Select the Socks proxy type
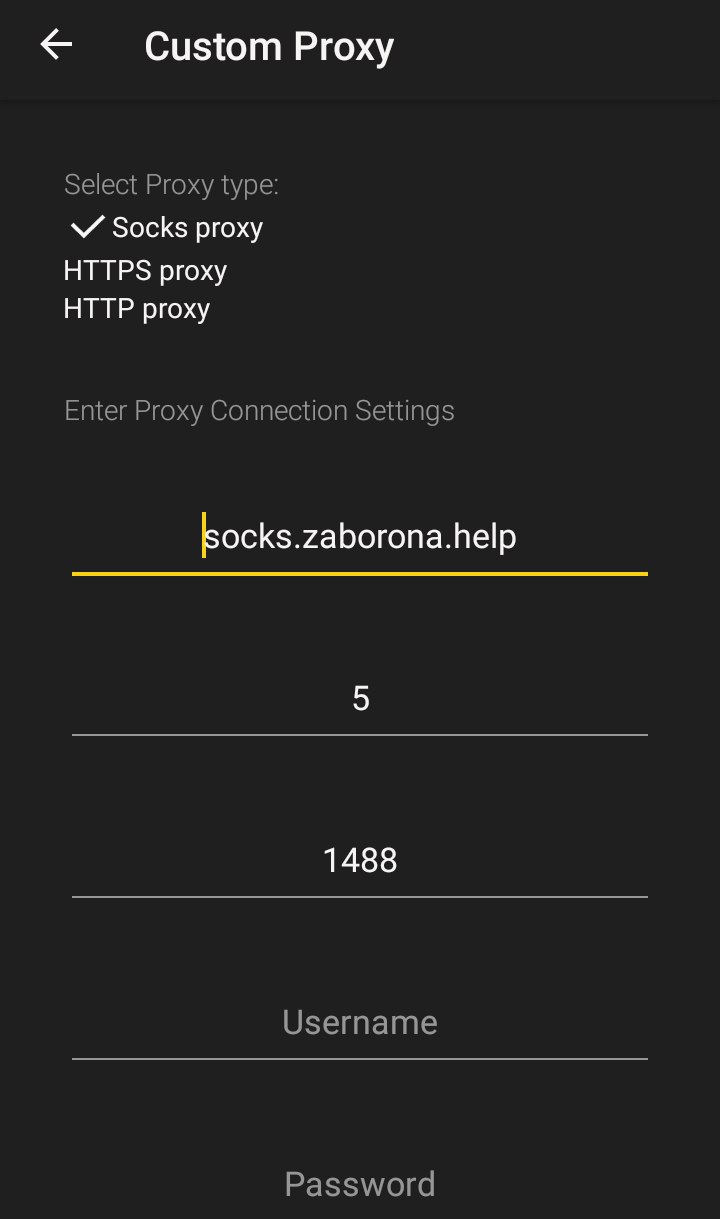This screenshot has width=720, height=1219. point(166,228)
